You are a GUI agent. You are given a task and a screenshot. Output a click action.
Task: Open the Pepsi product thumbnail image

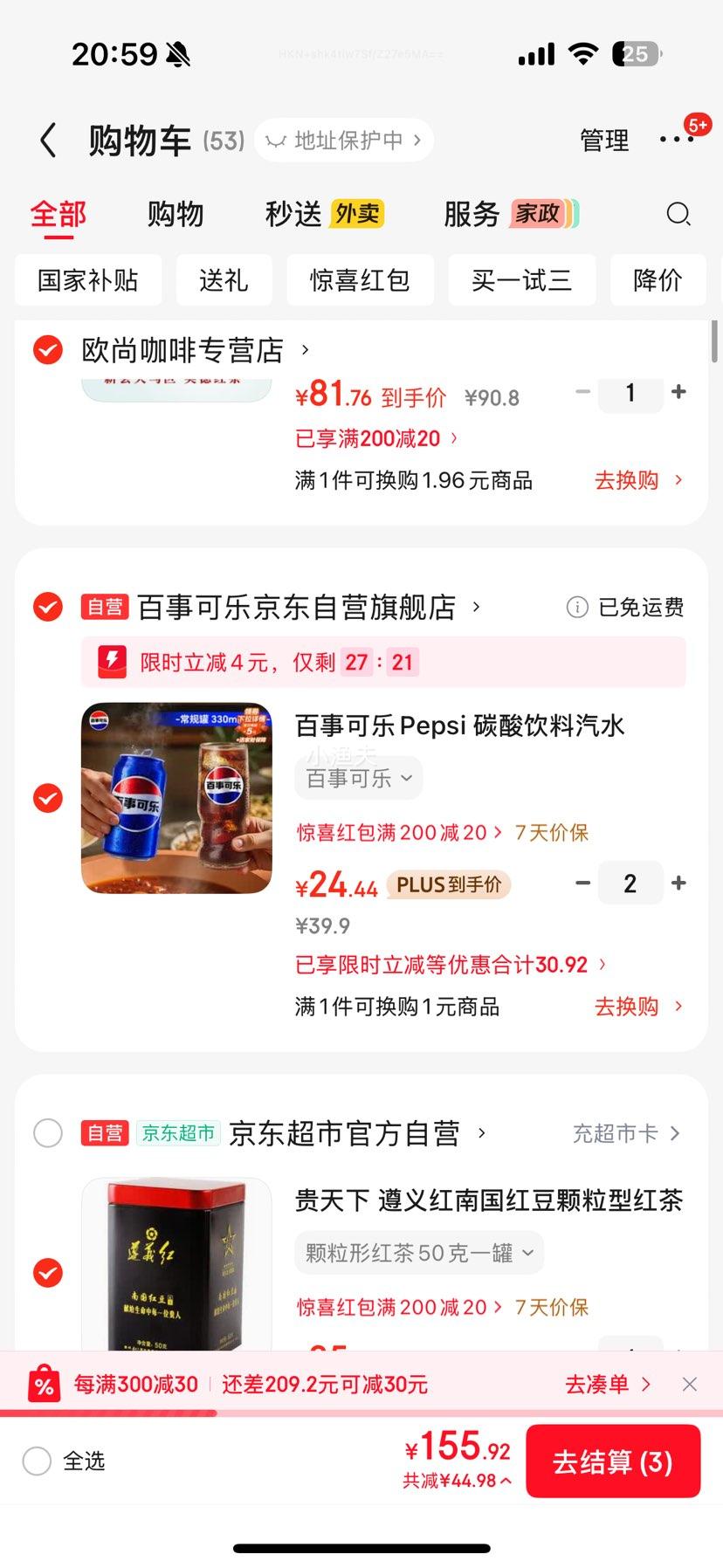(x=176, y=797)
